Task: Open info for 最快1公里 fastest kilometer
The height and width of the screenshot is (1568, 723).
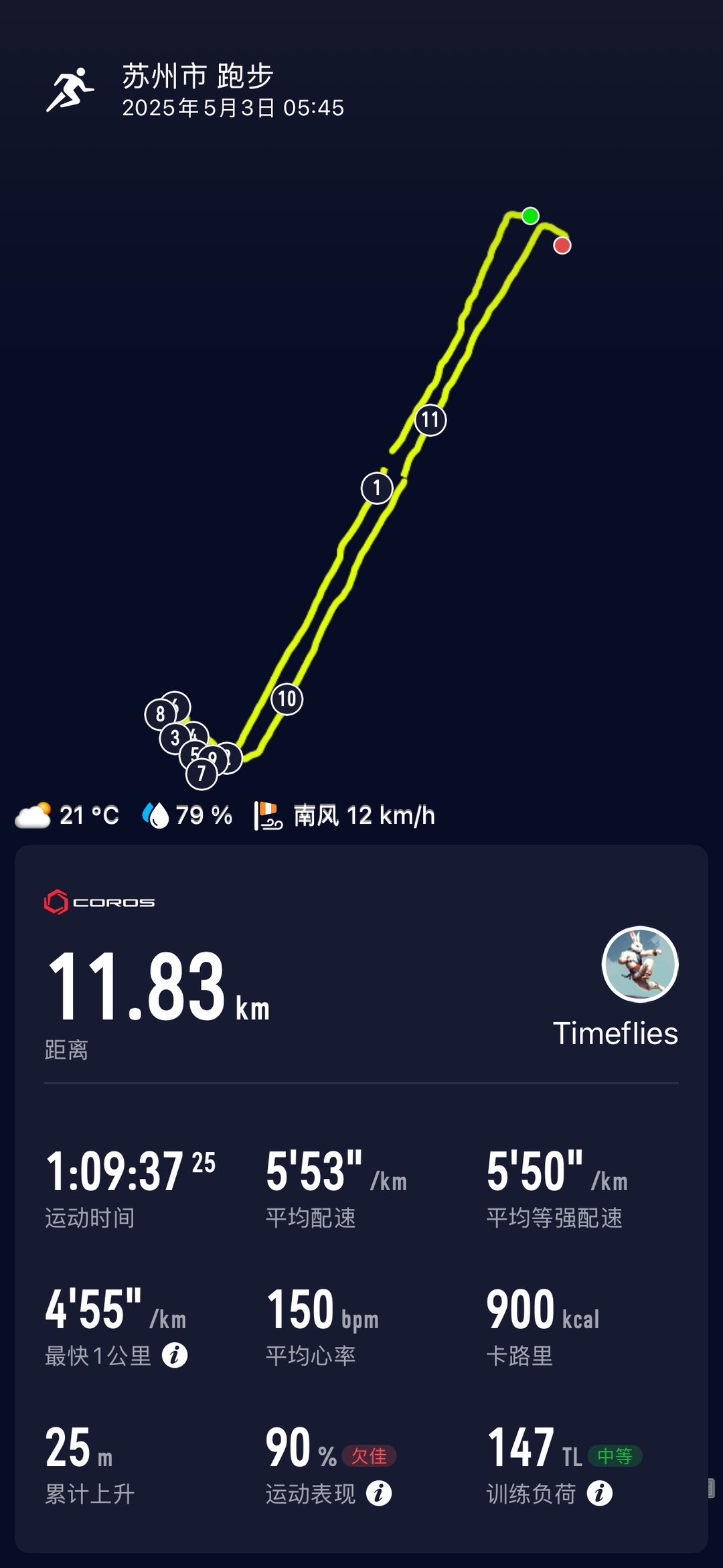Action: (175, 1355)
